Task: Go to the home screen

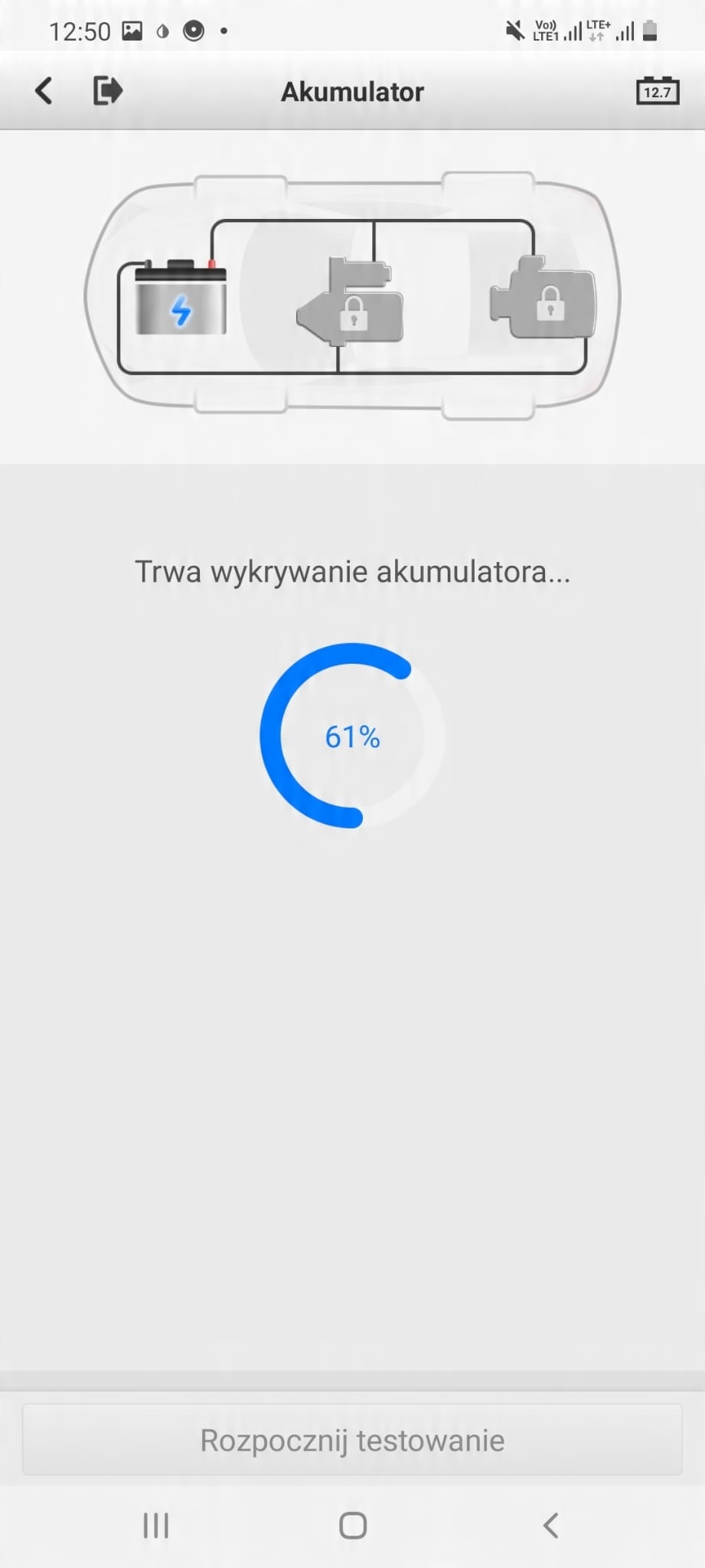Action: coord(352,1525)
